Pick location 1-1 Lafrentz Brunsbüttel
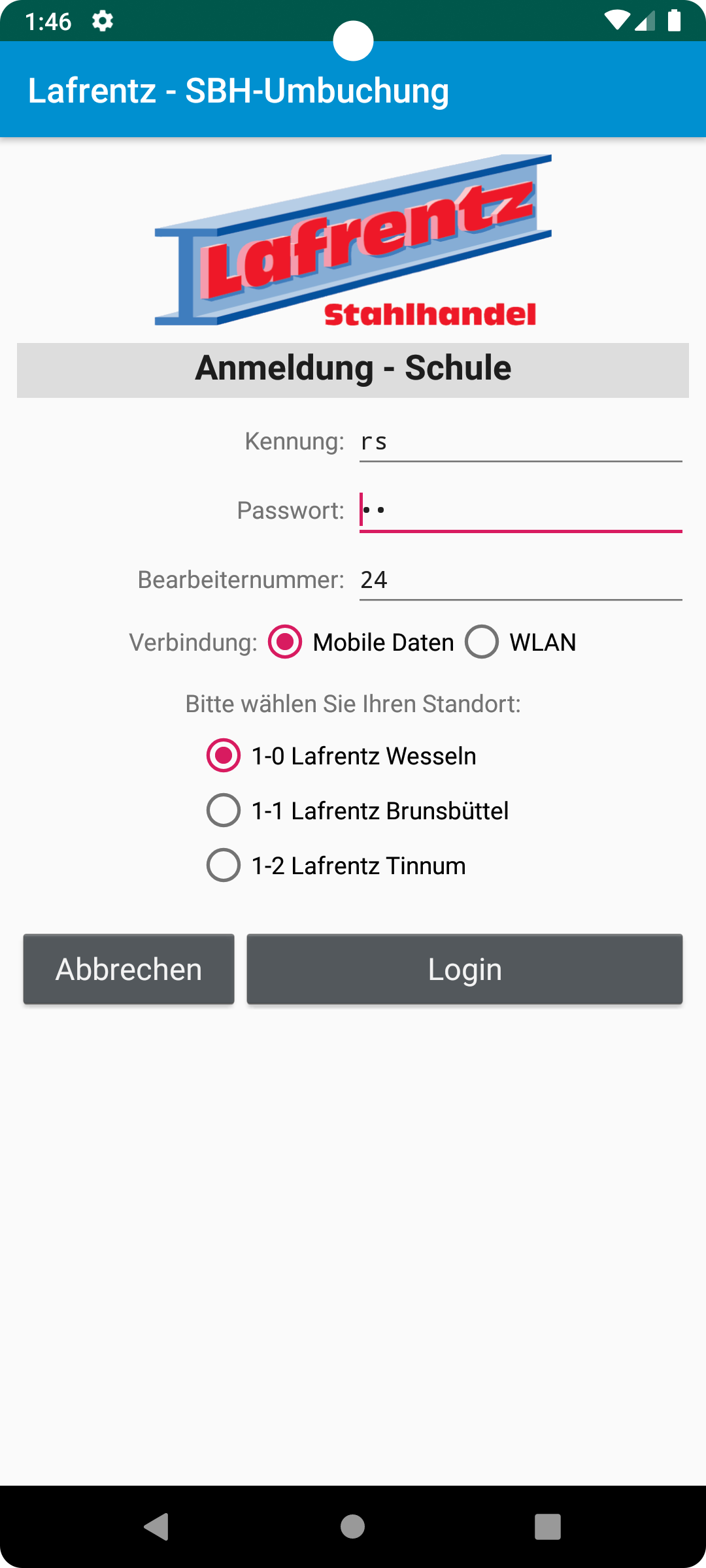Viewport: 706px width, 1568px height. point(358,811)
